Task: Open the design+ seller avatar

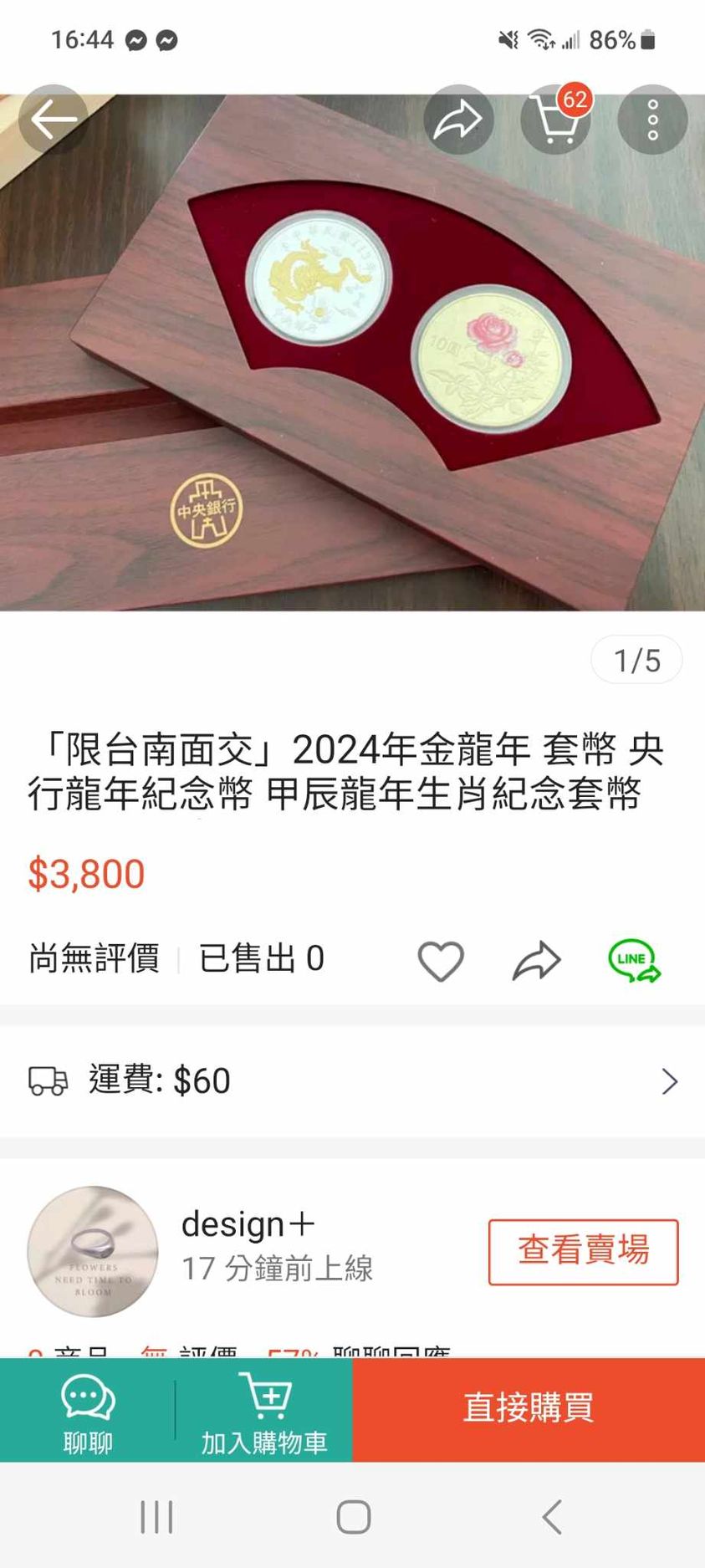Action: [x=93, y=1251]
